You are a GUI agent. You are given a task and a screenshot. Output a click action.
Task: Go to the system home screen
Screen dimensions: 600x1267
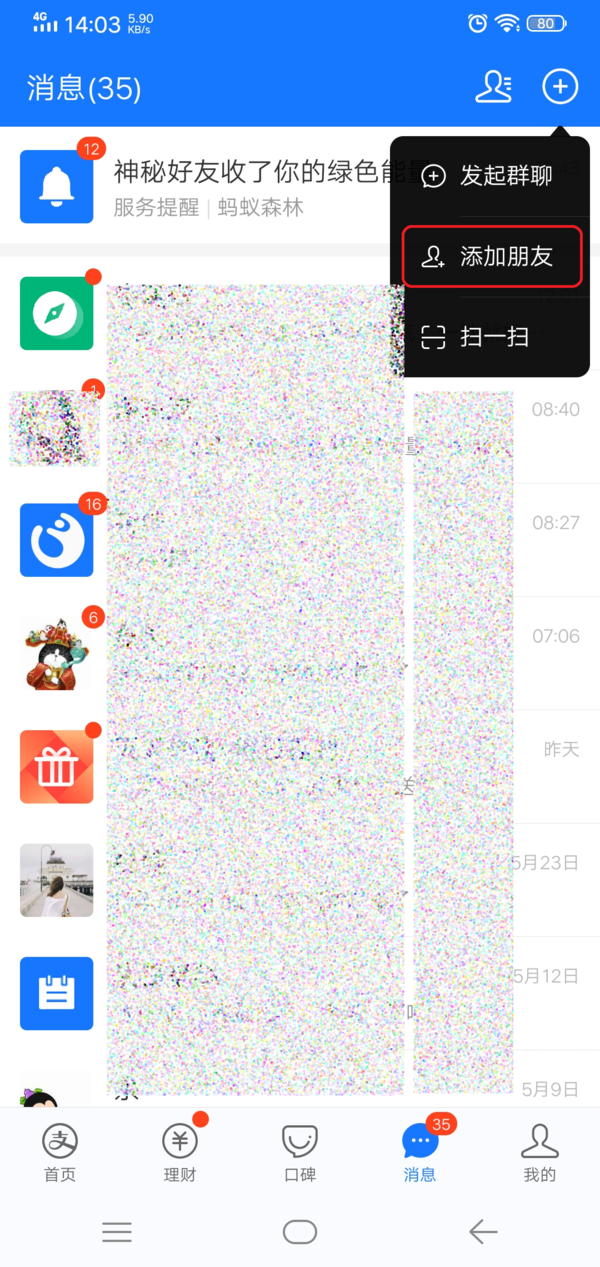click(x=300, y=1232)
